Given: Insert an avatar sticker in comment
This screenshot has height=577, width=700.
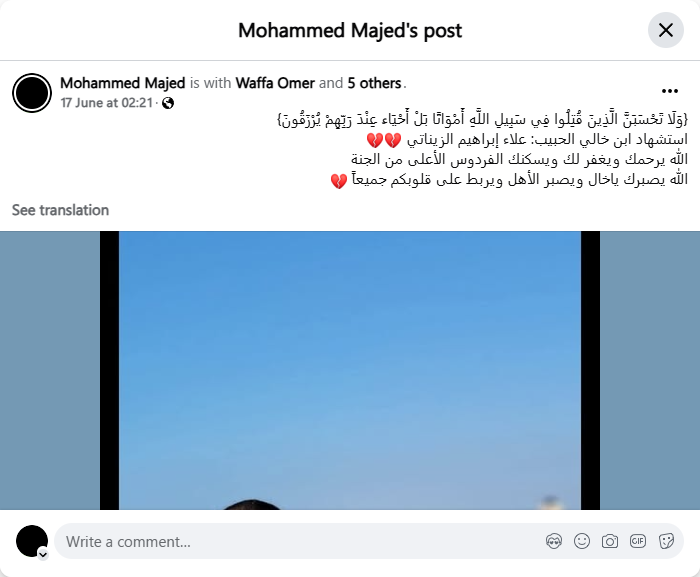Looking at the screenshot, I should (x=554, y=542).
